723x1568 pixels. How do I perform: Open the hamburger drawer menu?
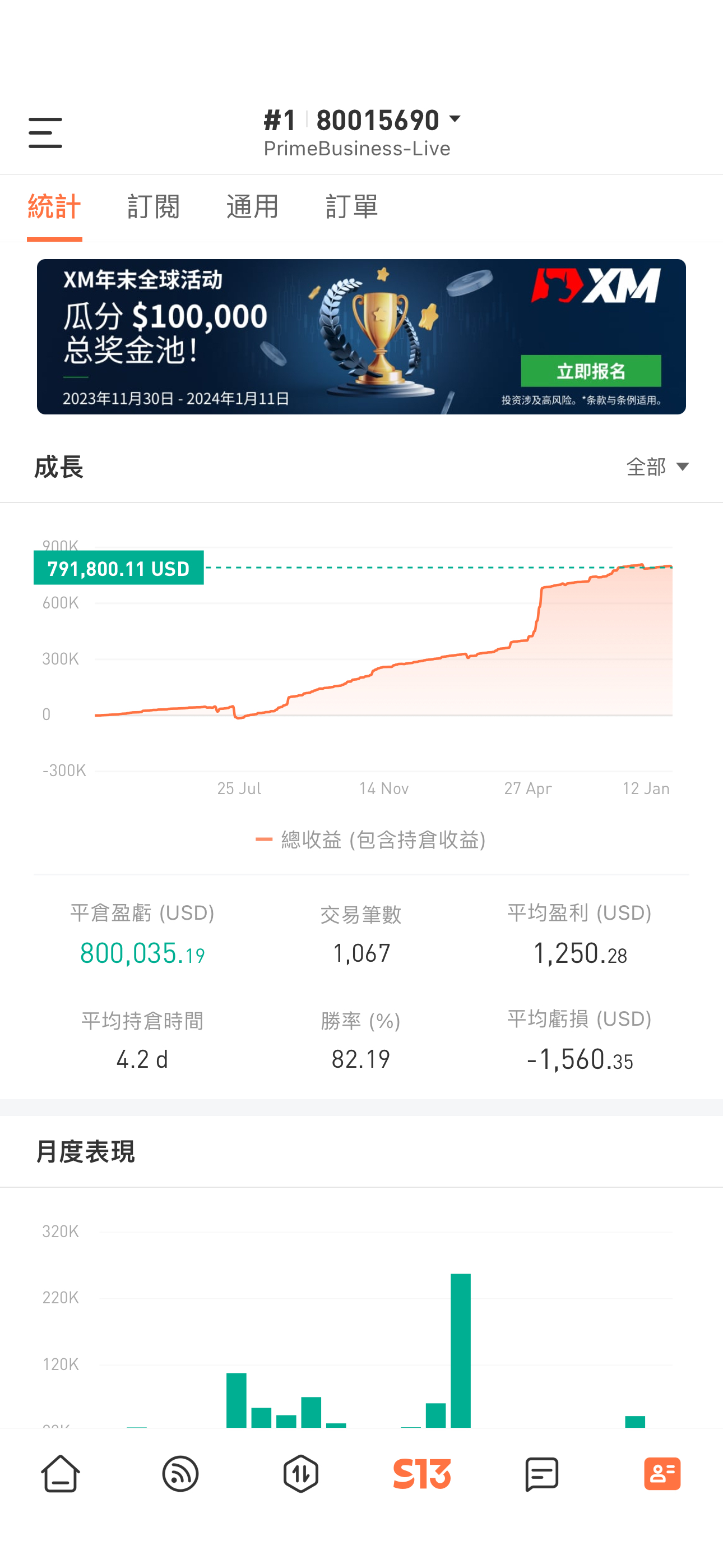click(45, 133)
